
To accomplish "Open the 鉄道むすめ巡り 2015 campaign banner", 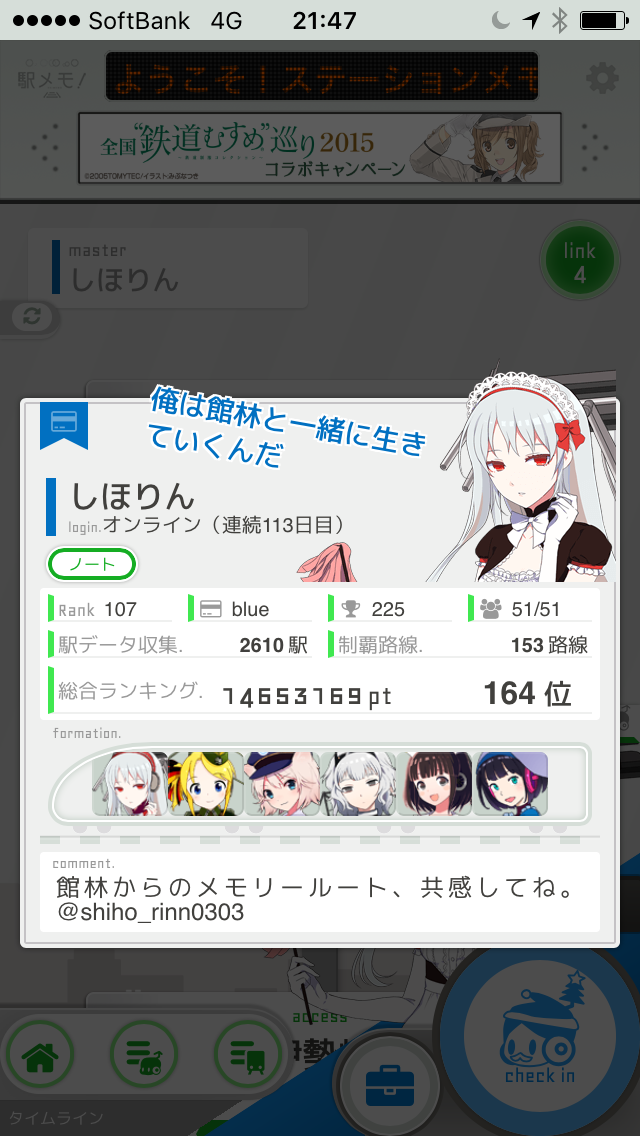I will click(320, 148).
